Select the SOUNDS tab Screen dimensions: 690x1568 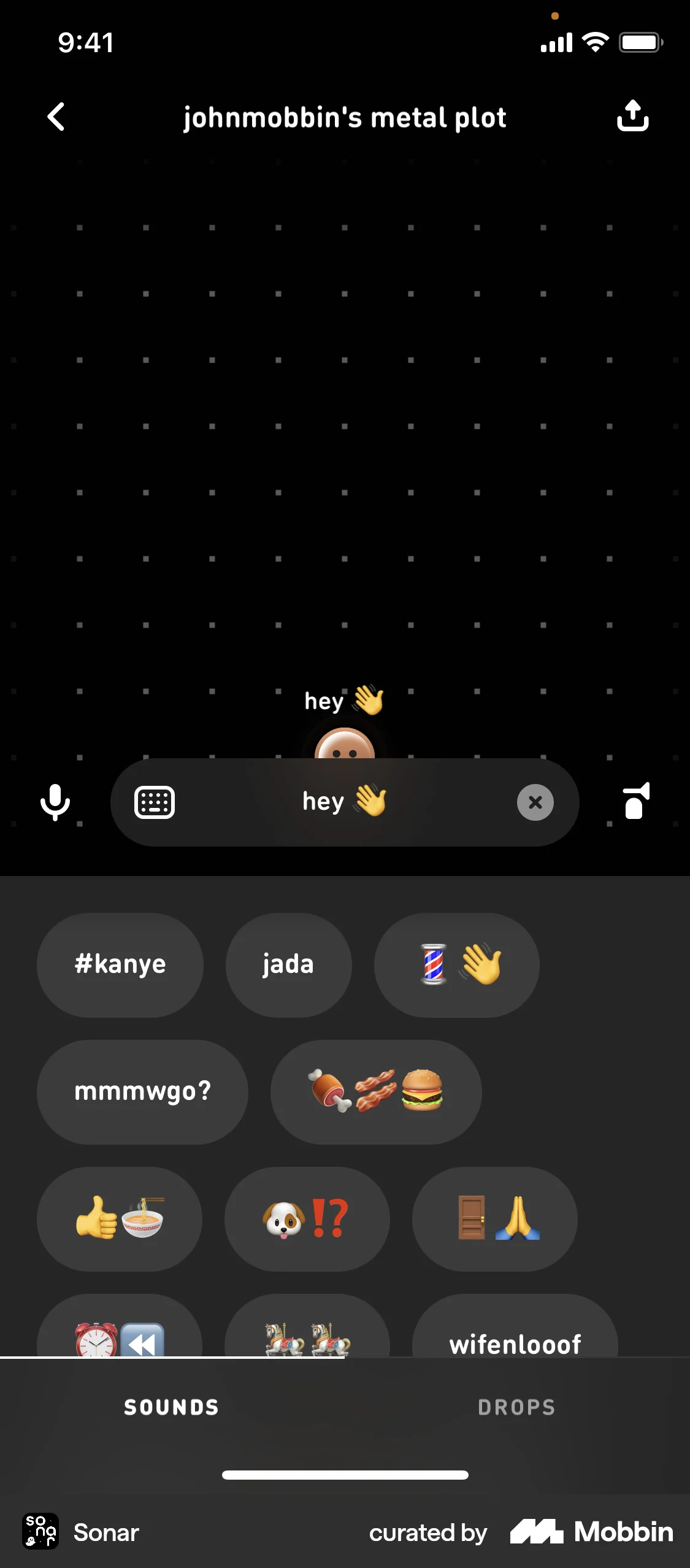tap(171, 1407)
